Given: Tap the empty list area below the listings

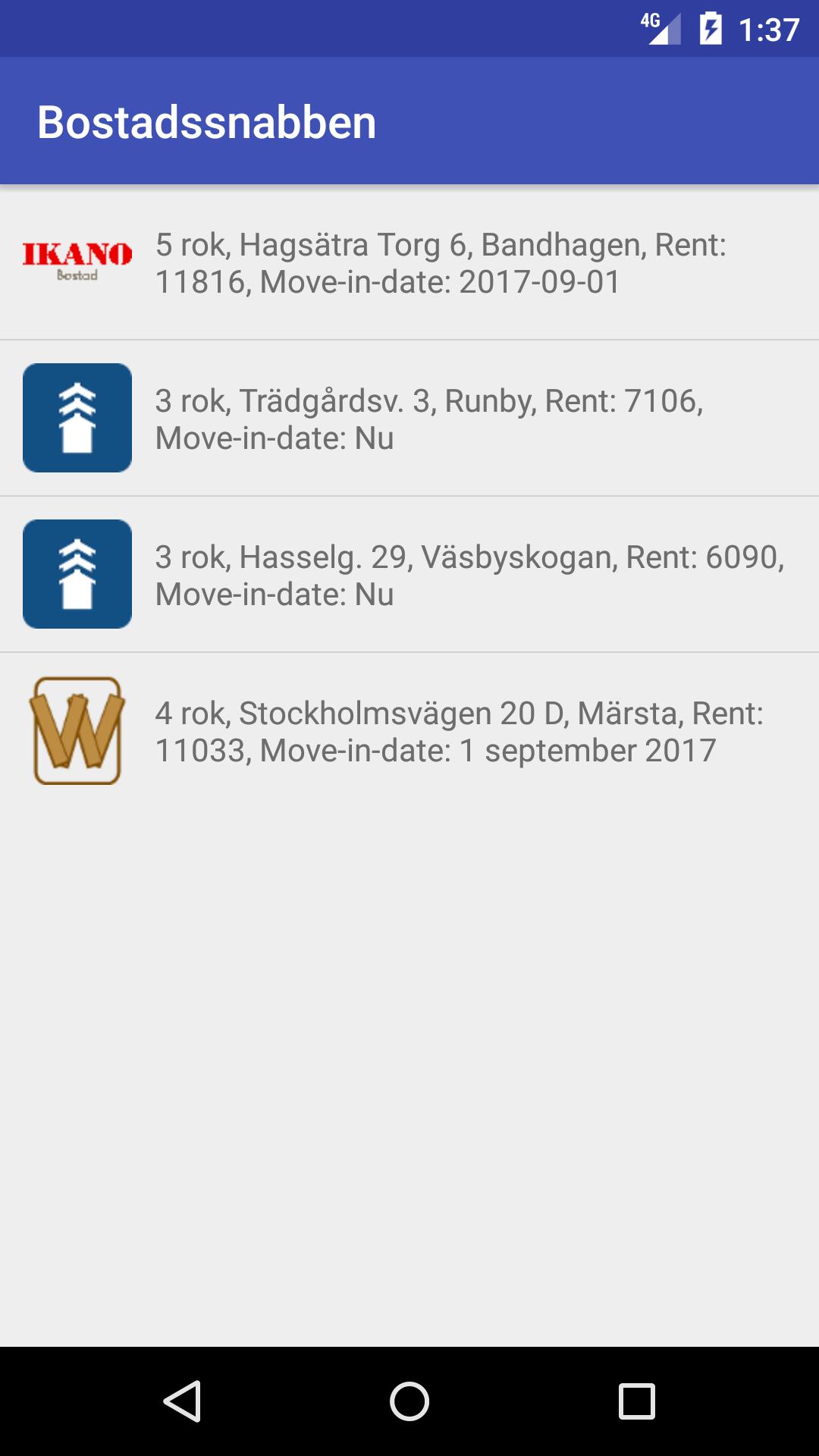Looking at the screenshot, I should coord(409,1062).
